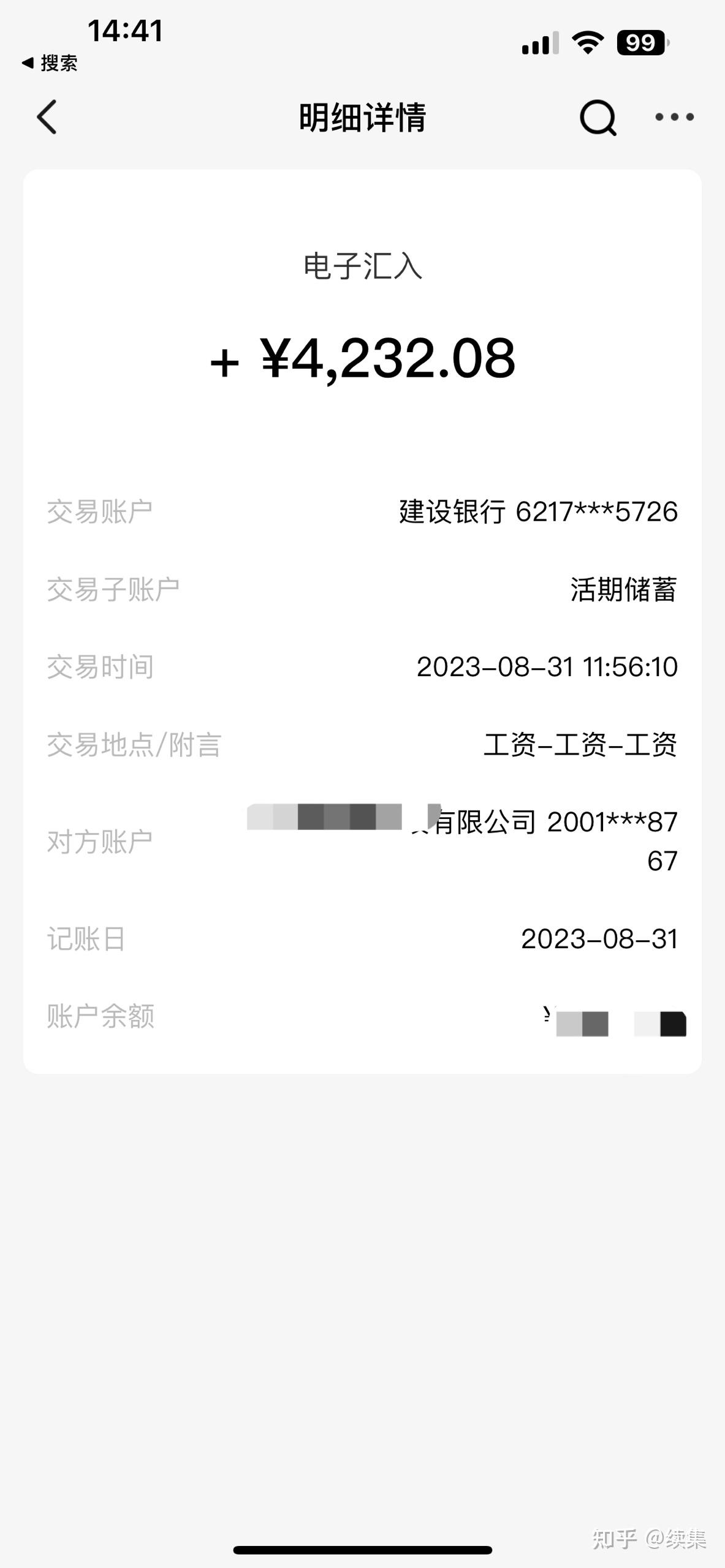Open the search magnifier icon
The width and height of the screenshot is (725, 1568).
pos(598,117)
